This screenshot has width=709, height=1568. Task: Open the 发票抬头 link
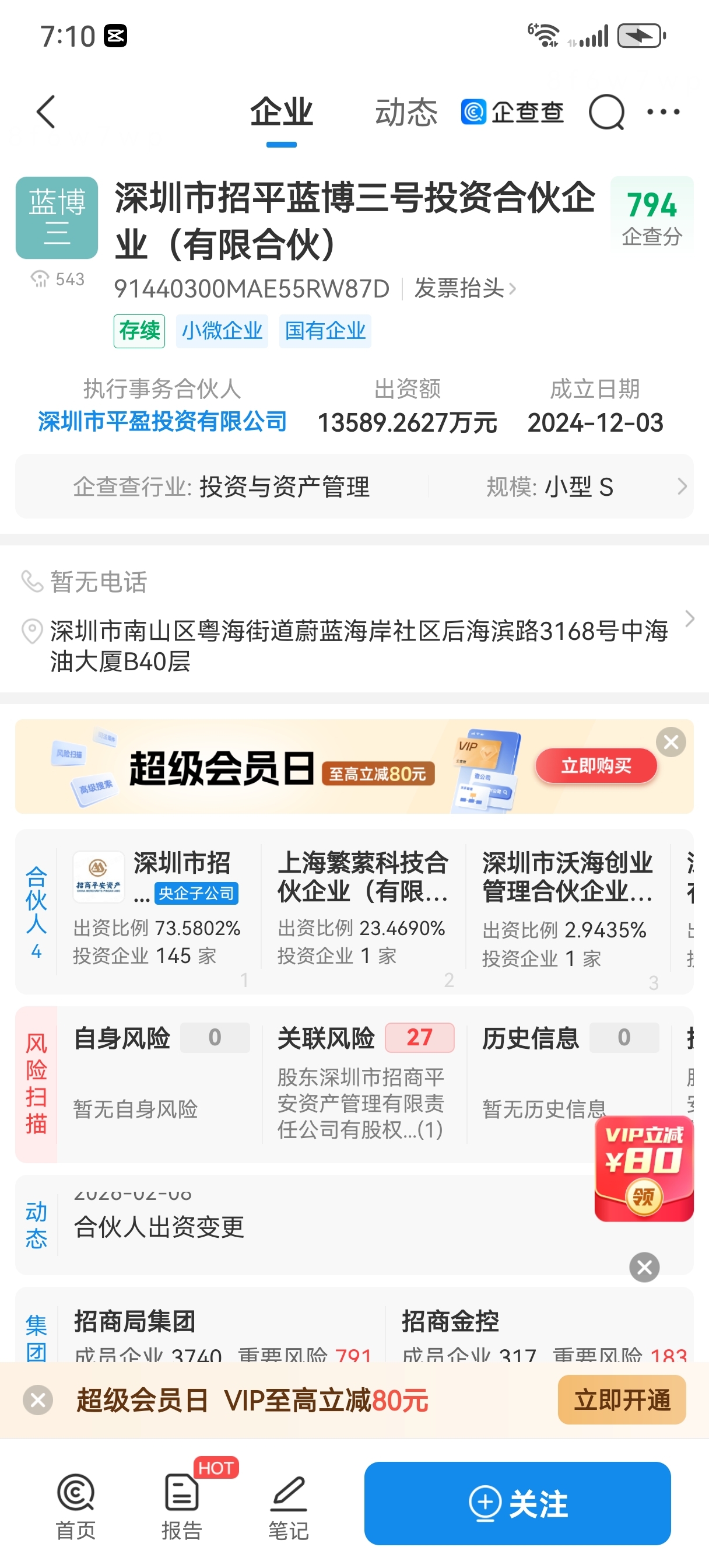tap(465, 289)
